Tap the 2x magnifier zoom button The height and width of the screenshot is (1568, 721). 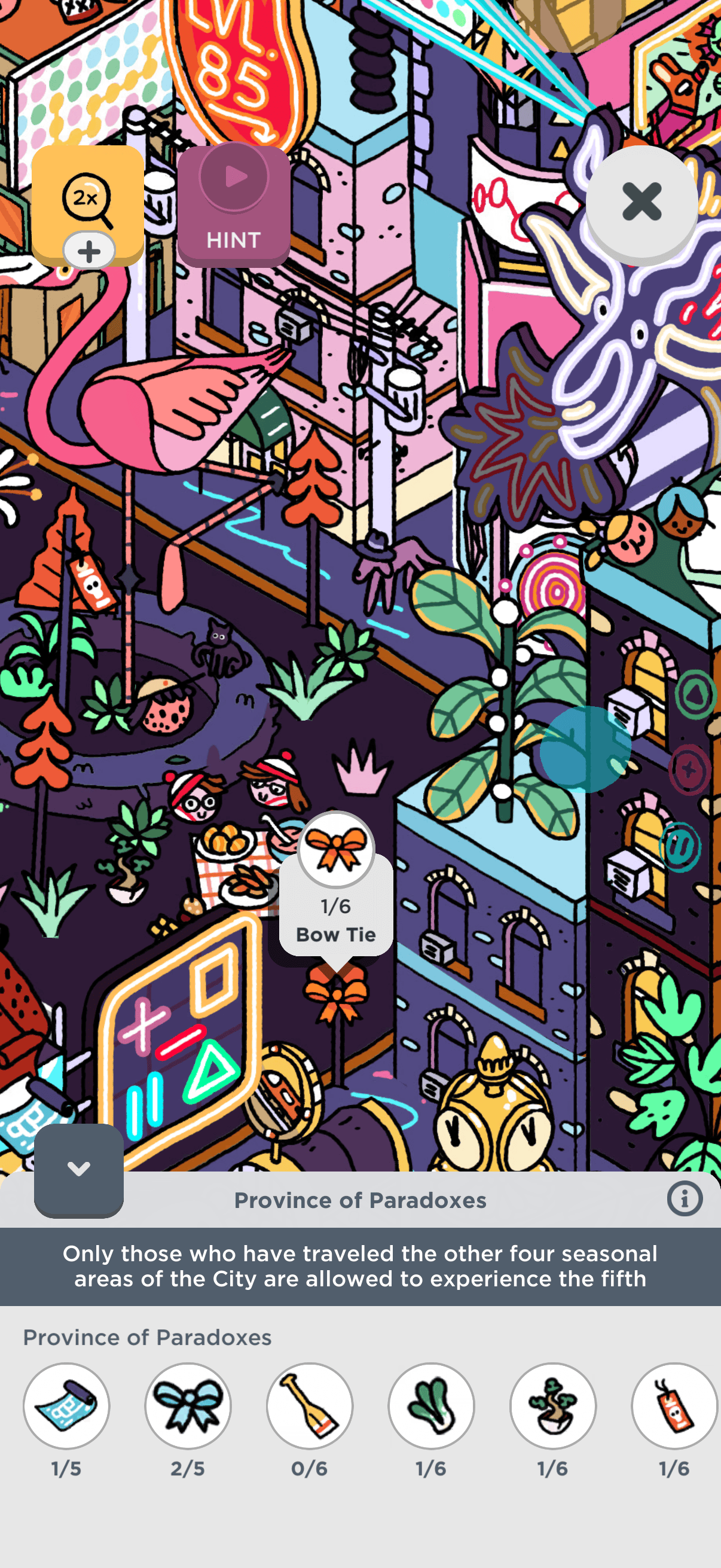coord(87,202)
